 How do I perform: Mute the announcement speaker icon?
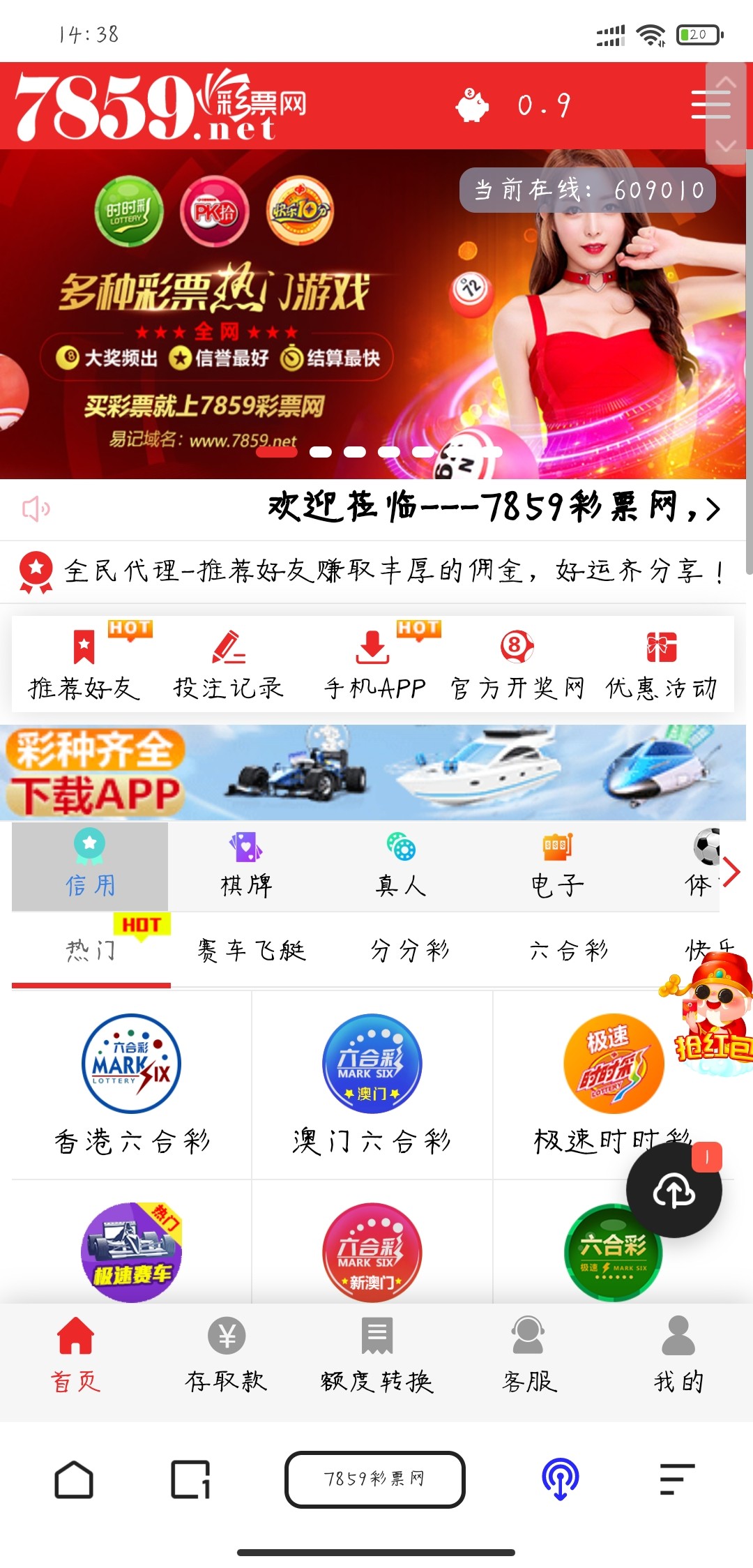(x=35, y=509)
